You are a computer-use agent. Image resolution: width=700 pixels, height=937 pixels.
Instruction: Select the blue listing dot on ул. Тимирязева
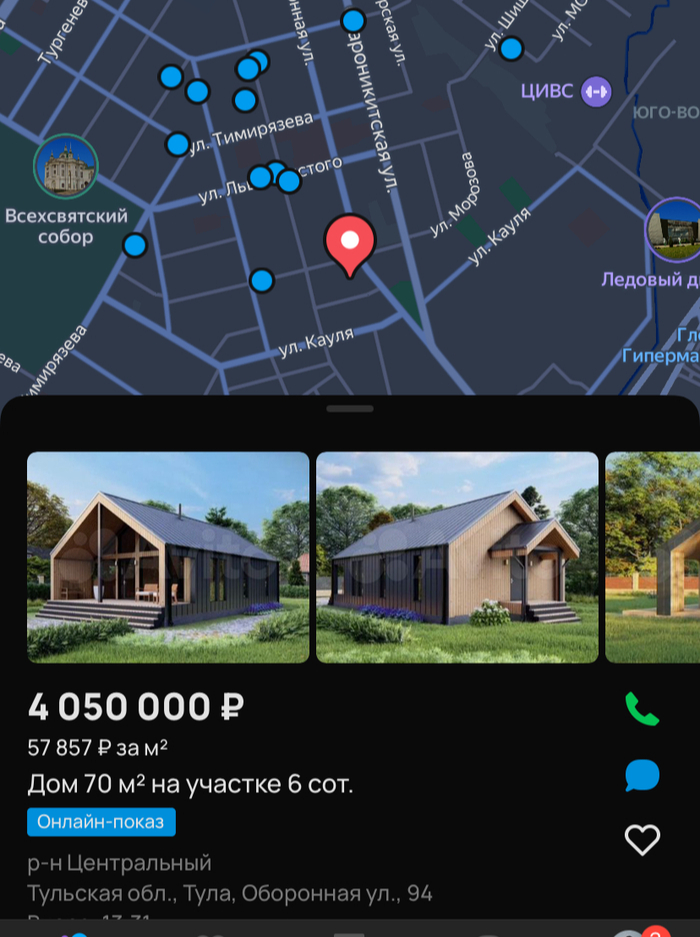coord(178,144)
